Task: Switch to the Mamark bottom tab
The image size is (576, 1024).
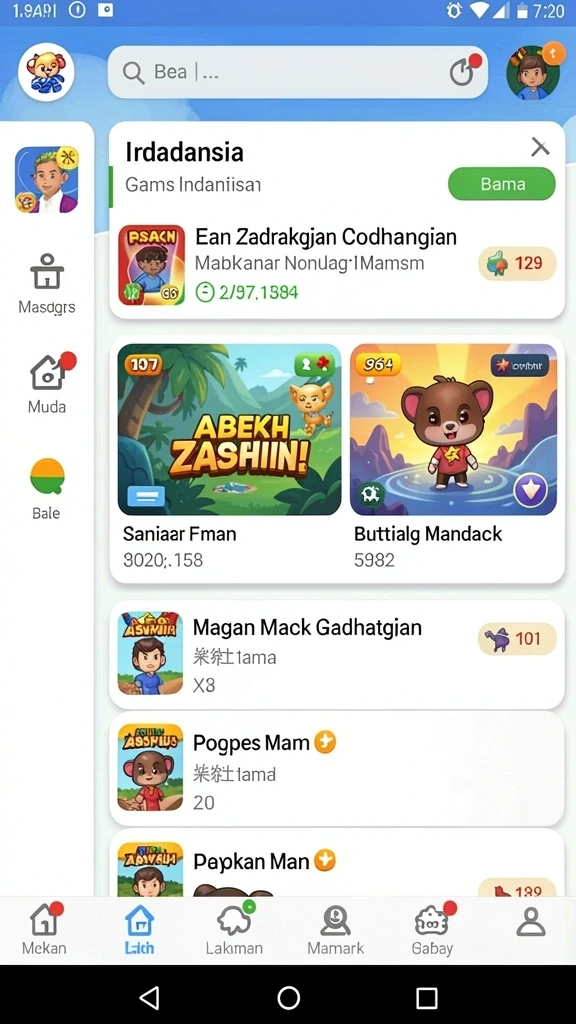Action: coord(336,929)
